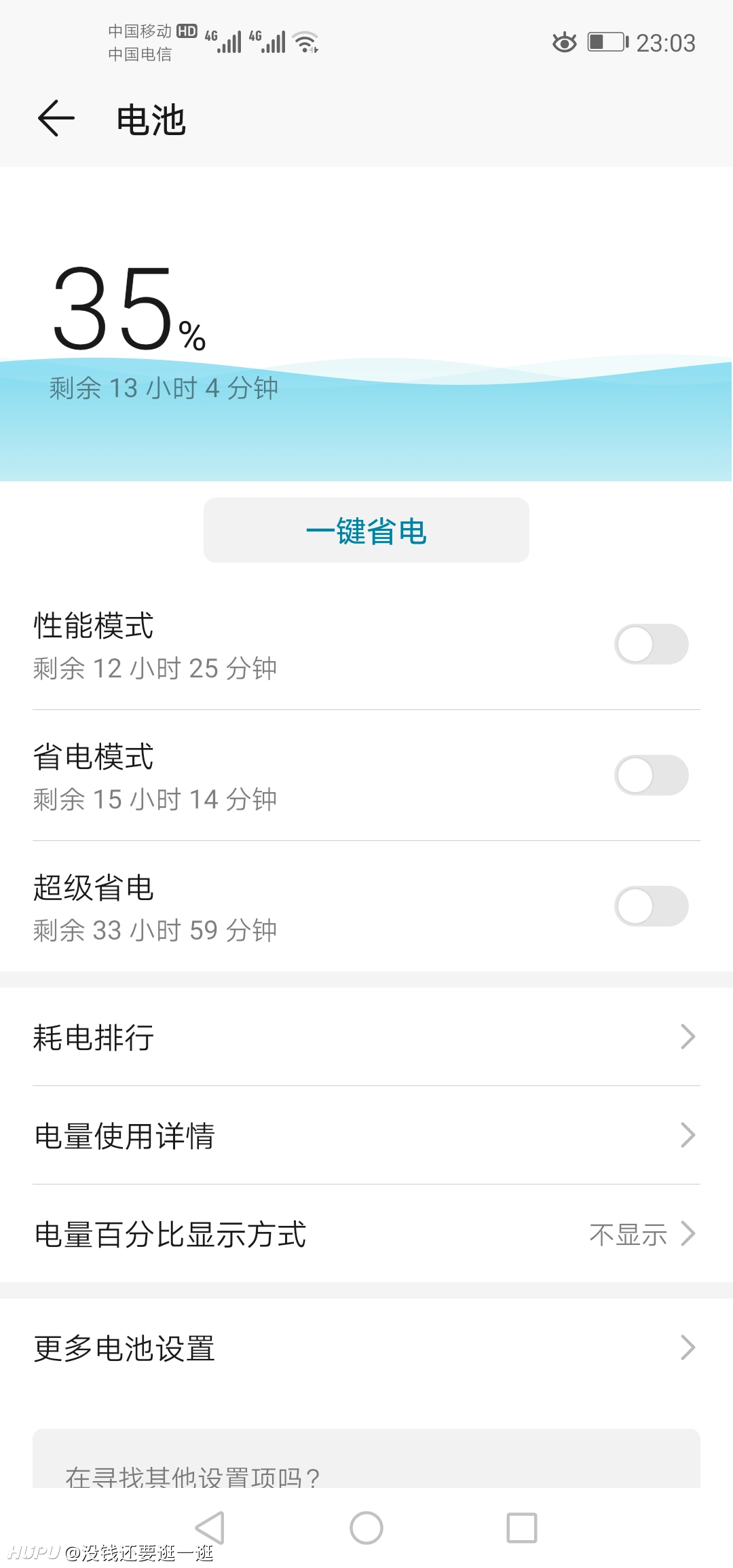Tap the 一键省电 button
This screenshot has height=1568, width=733.
366,530
